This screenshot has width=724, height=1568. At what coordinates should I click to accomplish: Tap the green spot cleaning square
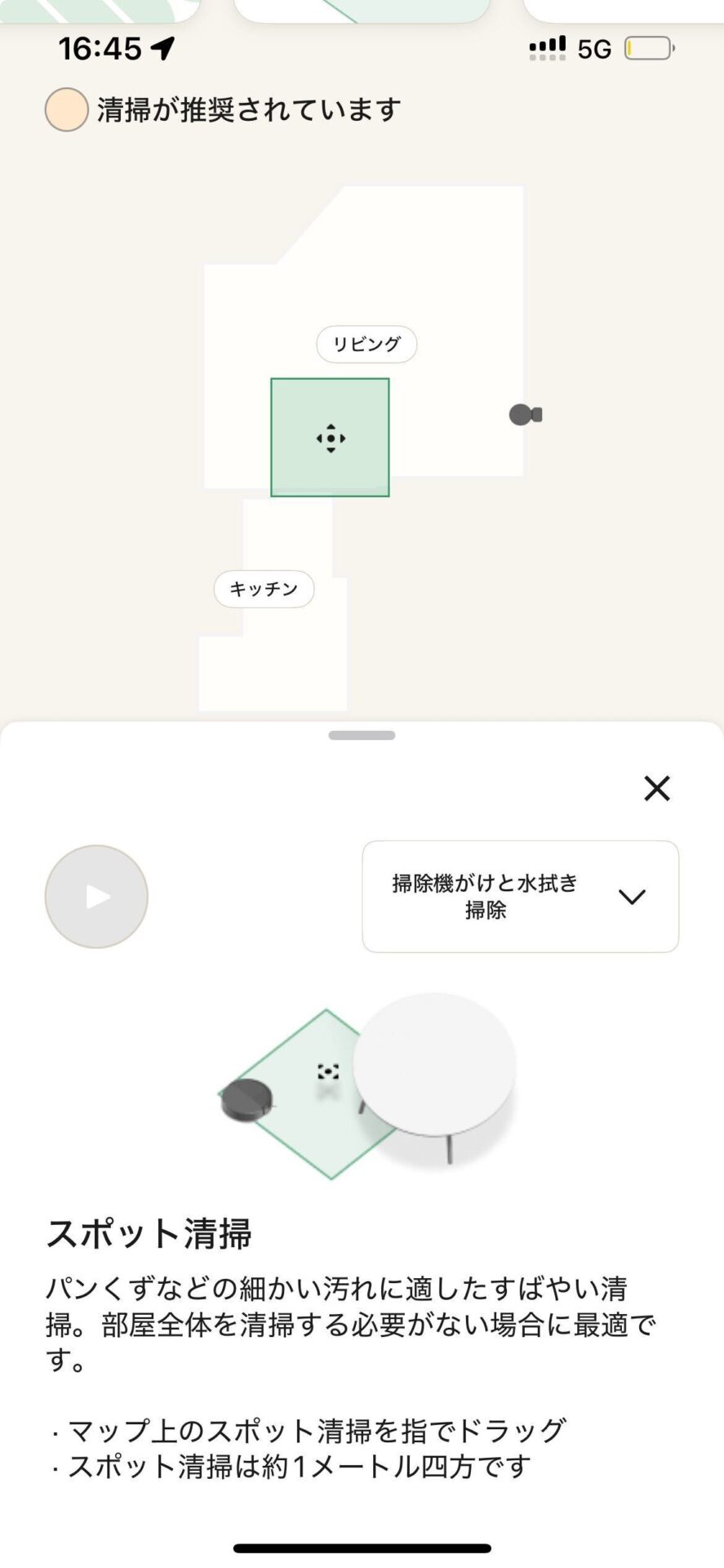(330, 438)
